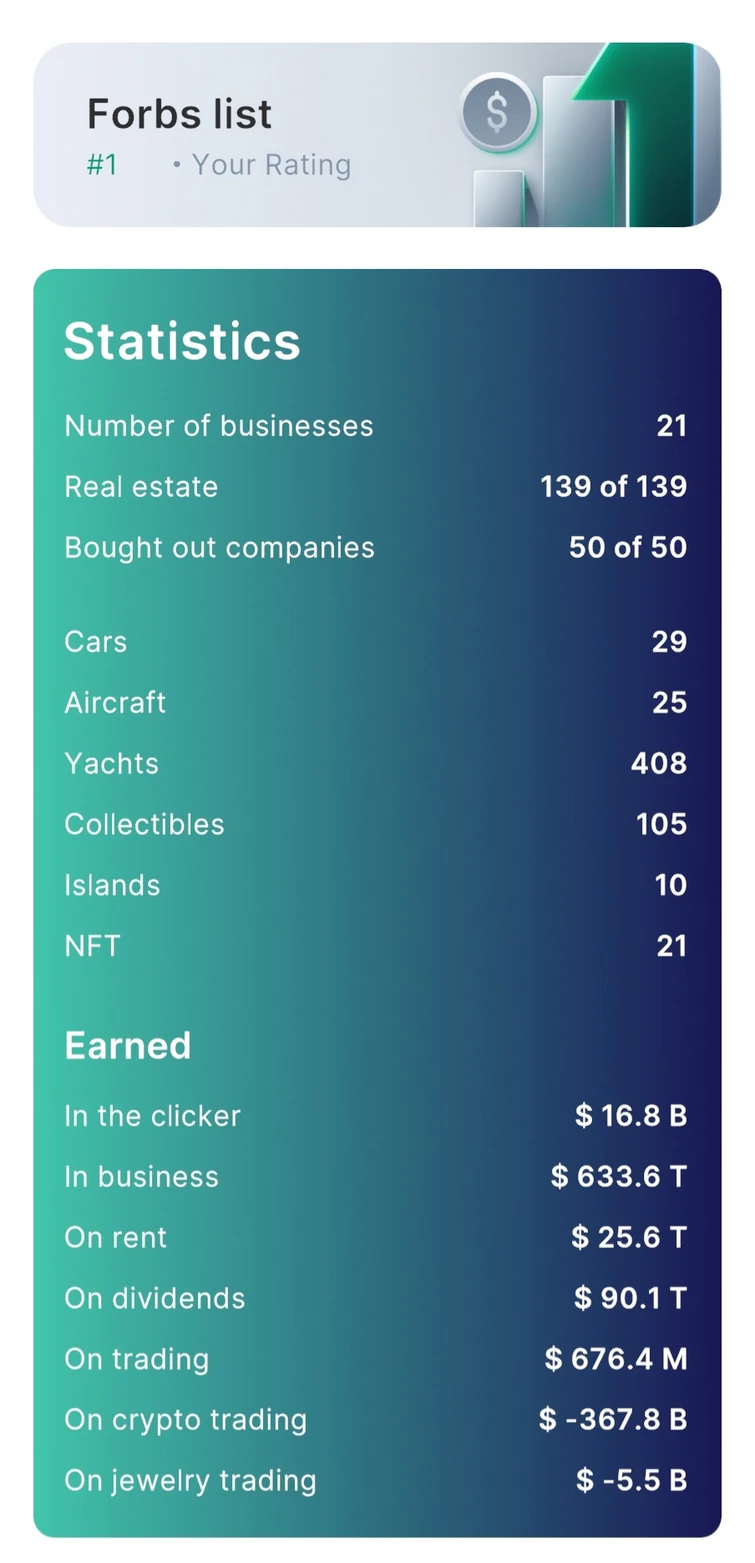The width and height of the screenshot is (755, 1563).
Task: Open Bought out companies stats
Action: tap(375, 547)
